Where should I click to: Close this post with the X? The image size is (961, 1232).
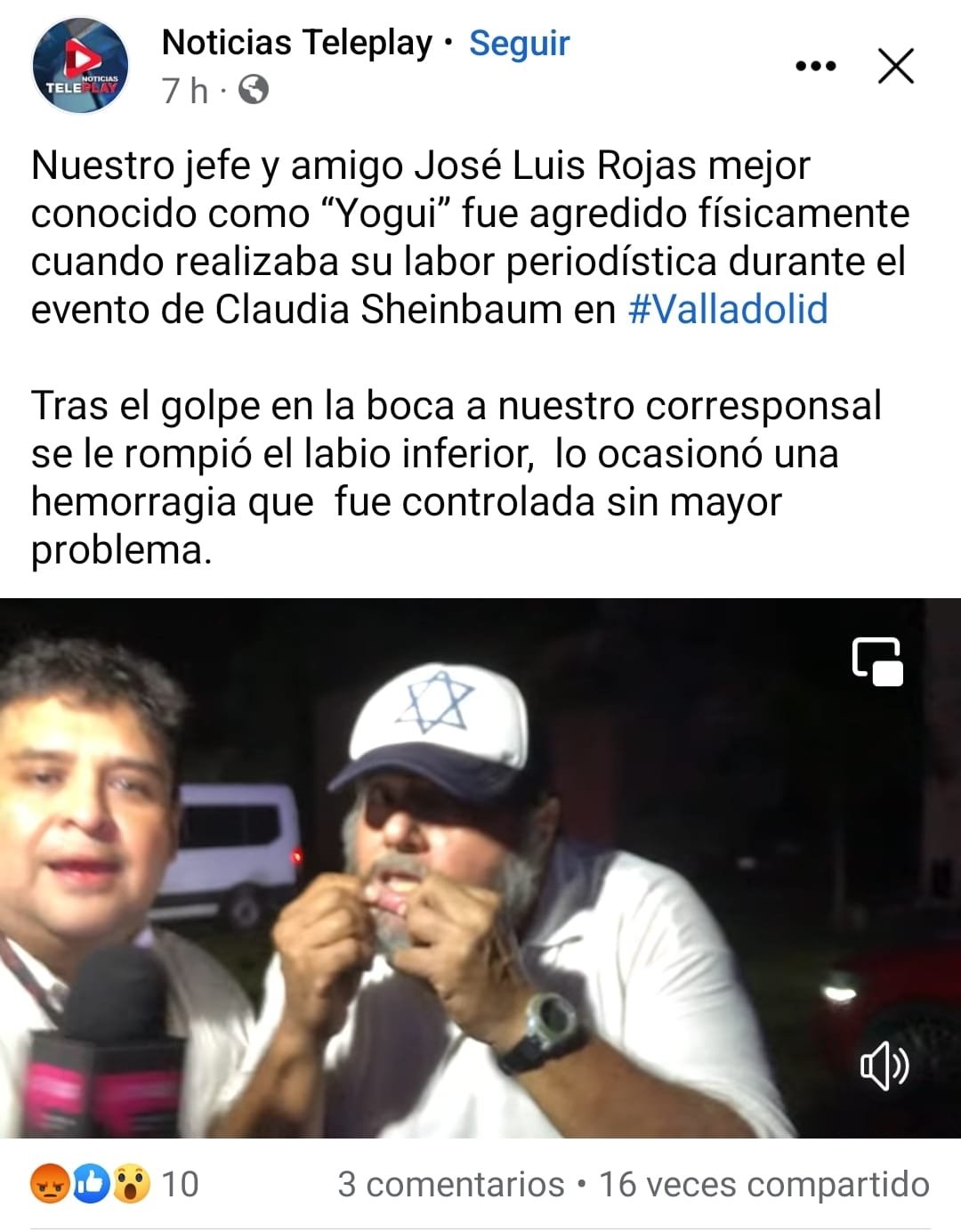pyautogui.click(x=895, y=66)
